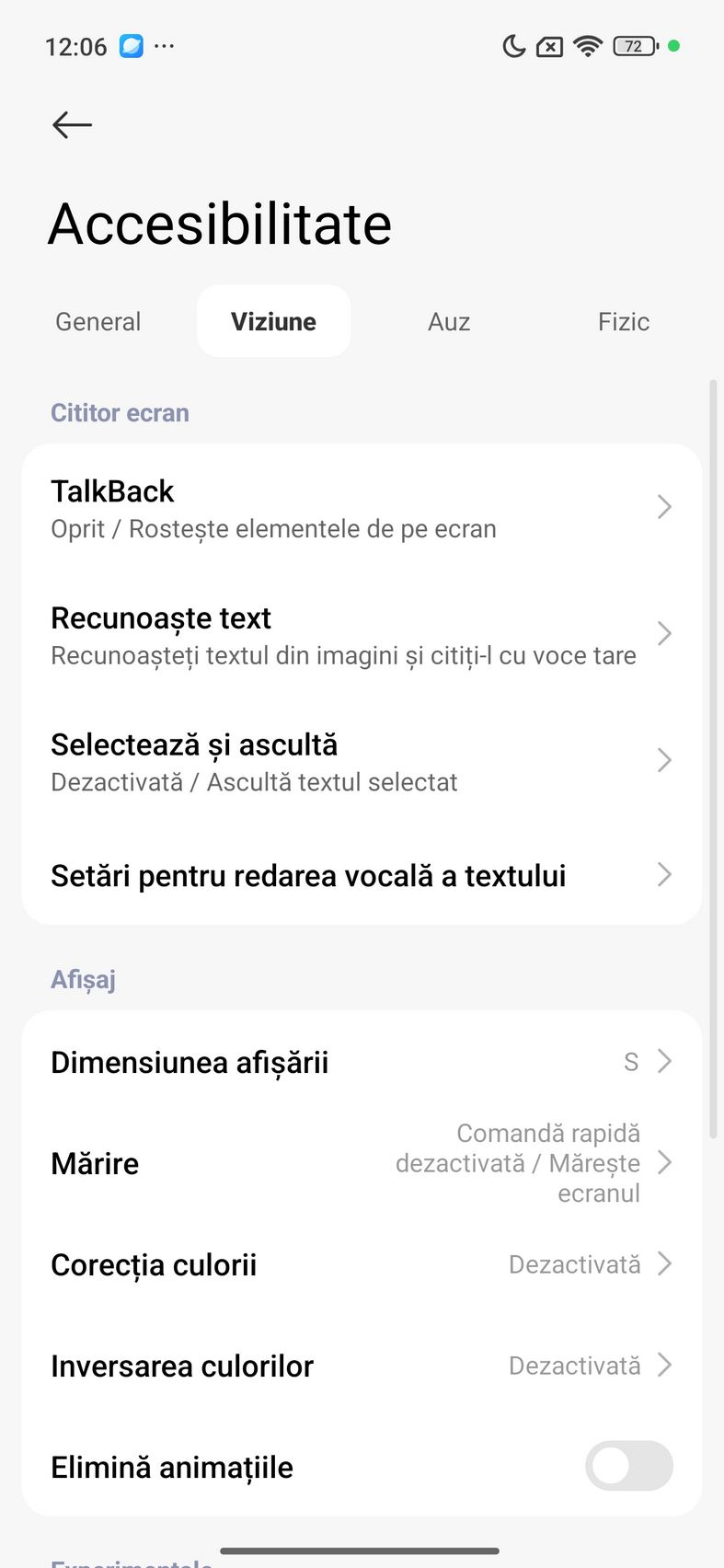The image size is (724, 1568).
Task: Open Corecția culorii setting
Action: [x=362, y=1264]
